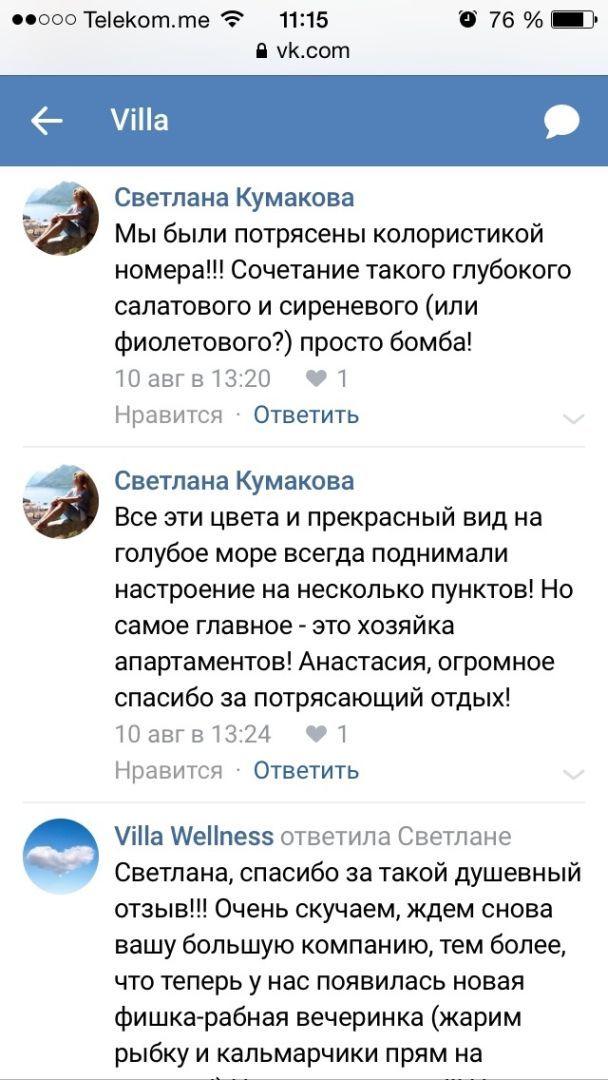Expand options chevron for the 13:24 comment
The image size is (608, 1080).
click(x=573, y=774)
